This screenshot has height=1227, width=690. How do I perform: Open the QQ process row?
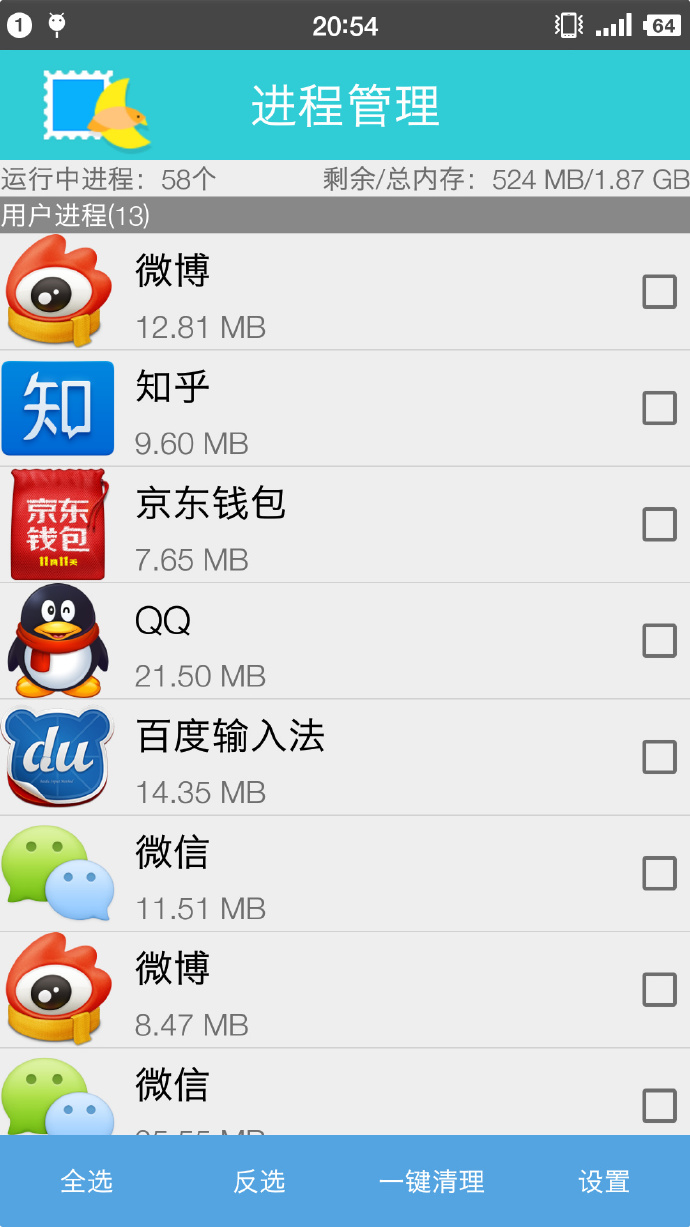click(345, 641)
